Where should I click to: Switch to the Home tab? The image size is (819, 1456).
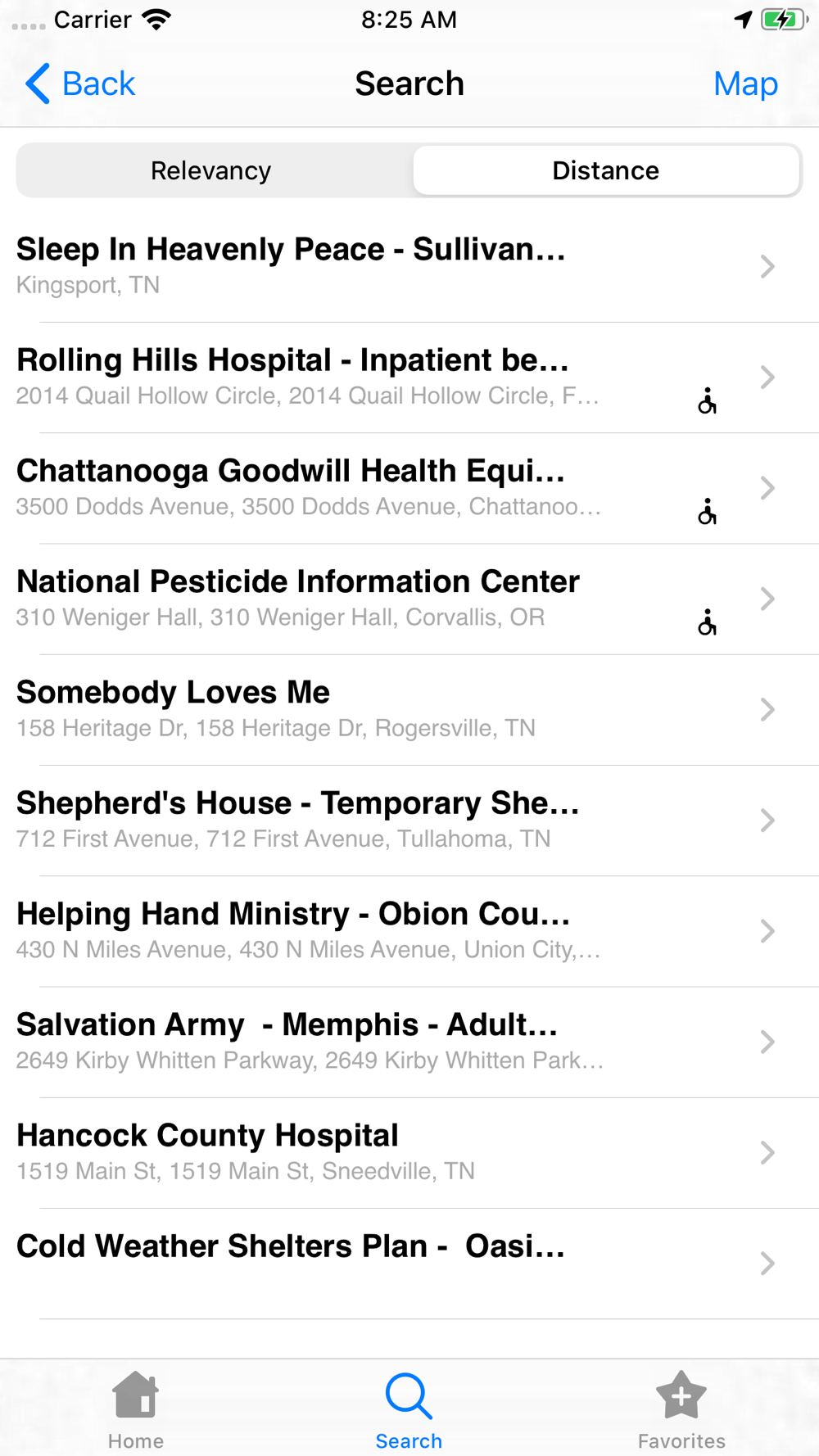point(136,1410)
